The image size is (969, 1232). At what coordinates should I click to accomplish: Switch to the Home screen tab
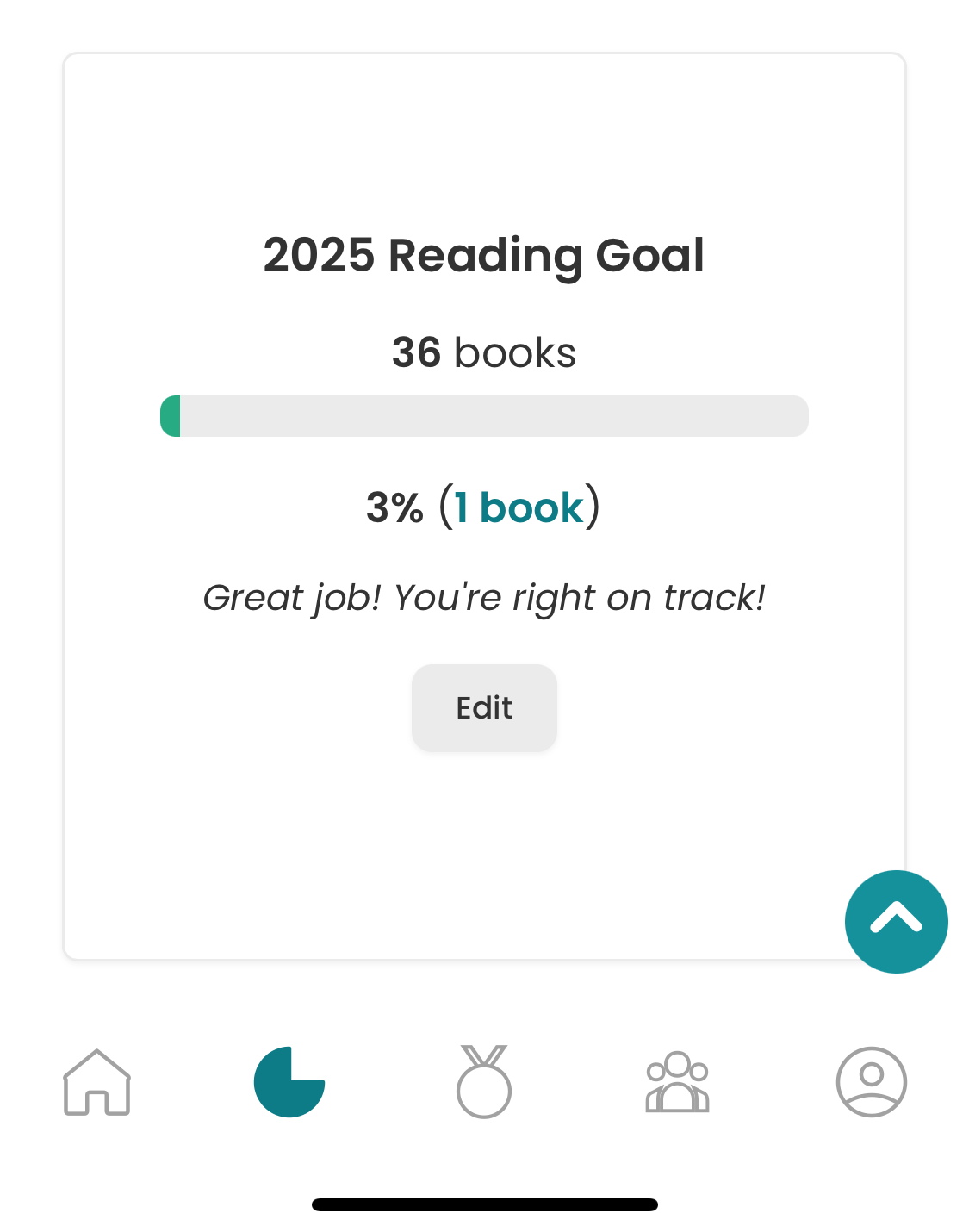coord(96,1083)
